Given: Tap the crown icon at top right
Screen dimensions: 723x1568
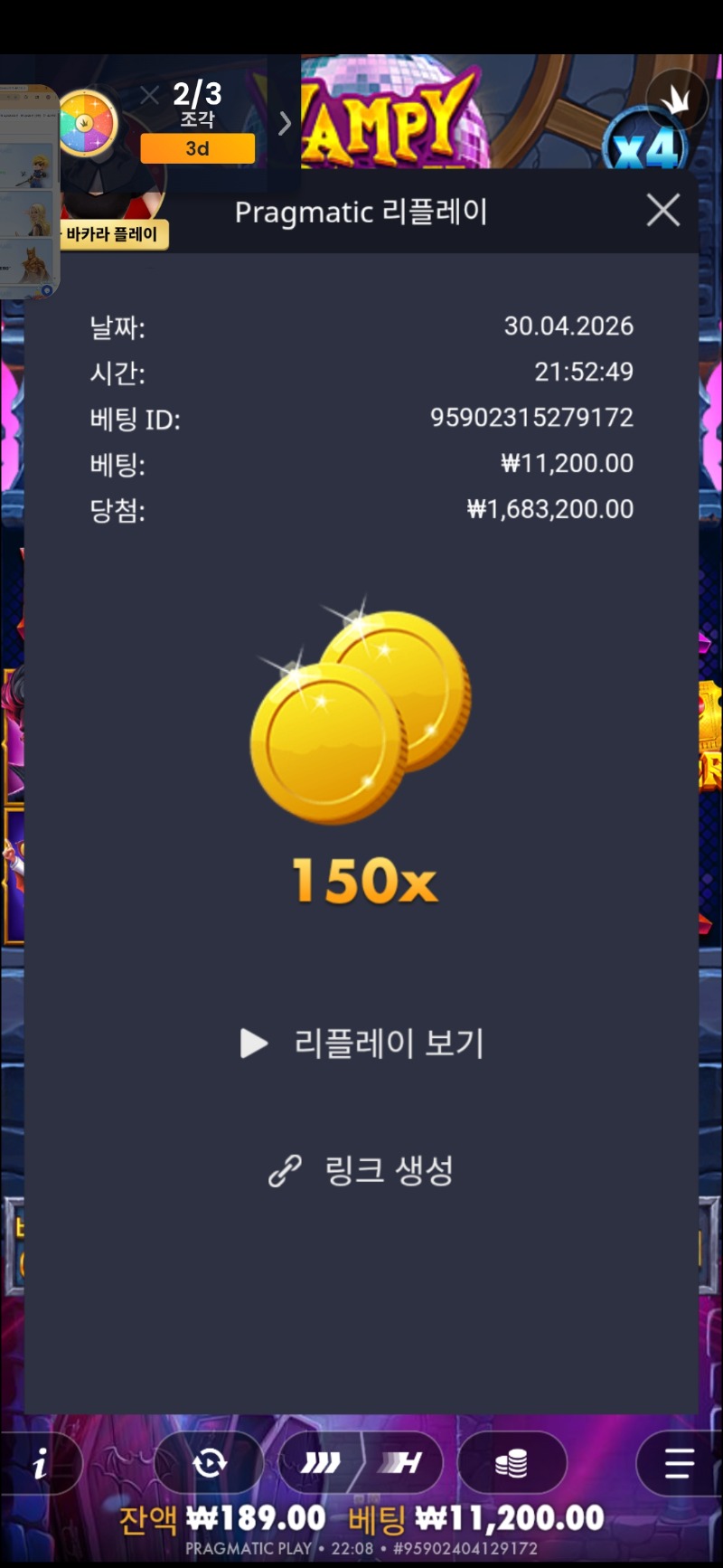Looking at the screenshot, I should coord(677,99).
